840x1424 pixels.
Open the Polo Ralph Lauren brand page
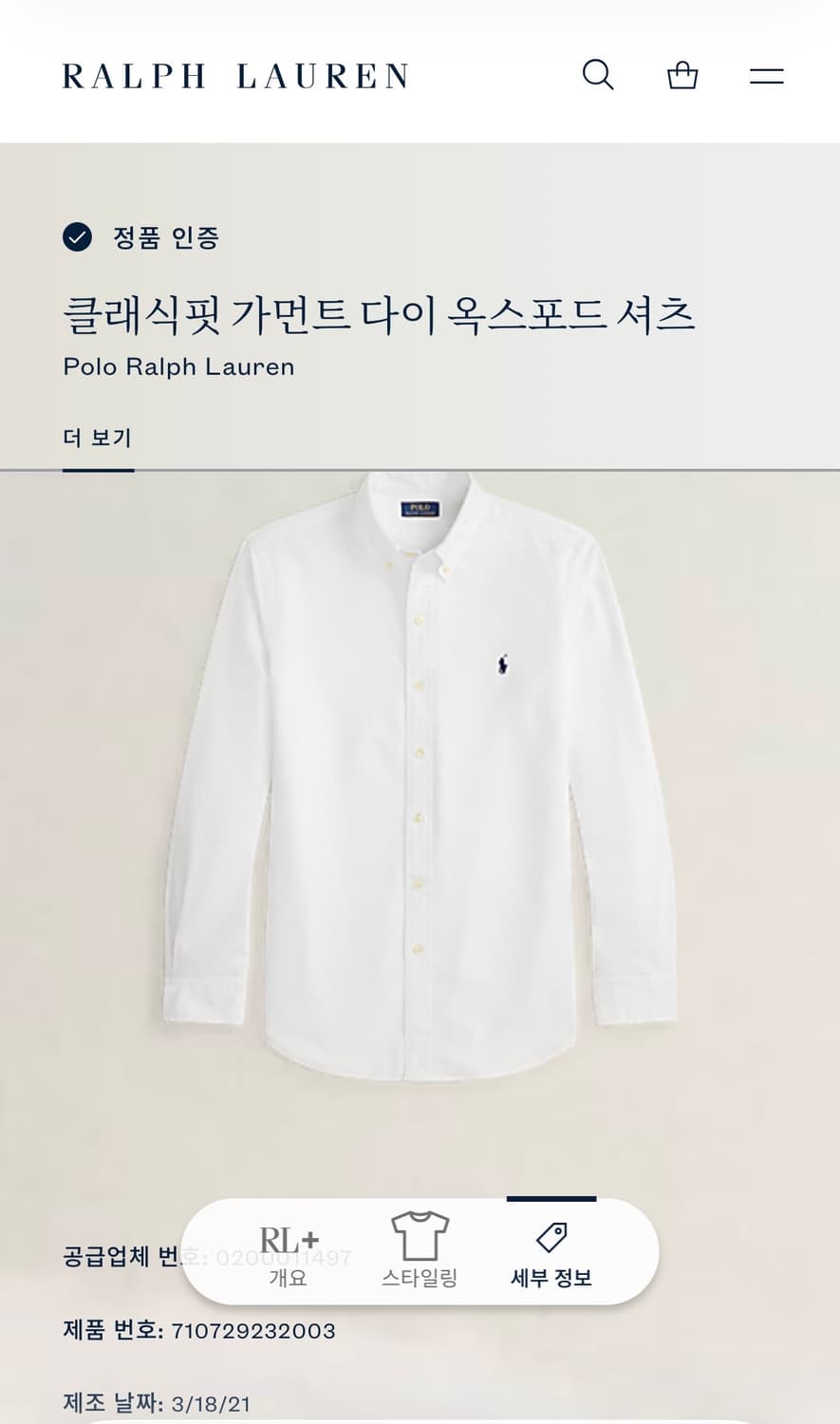(178, 366)
